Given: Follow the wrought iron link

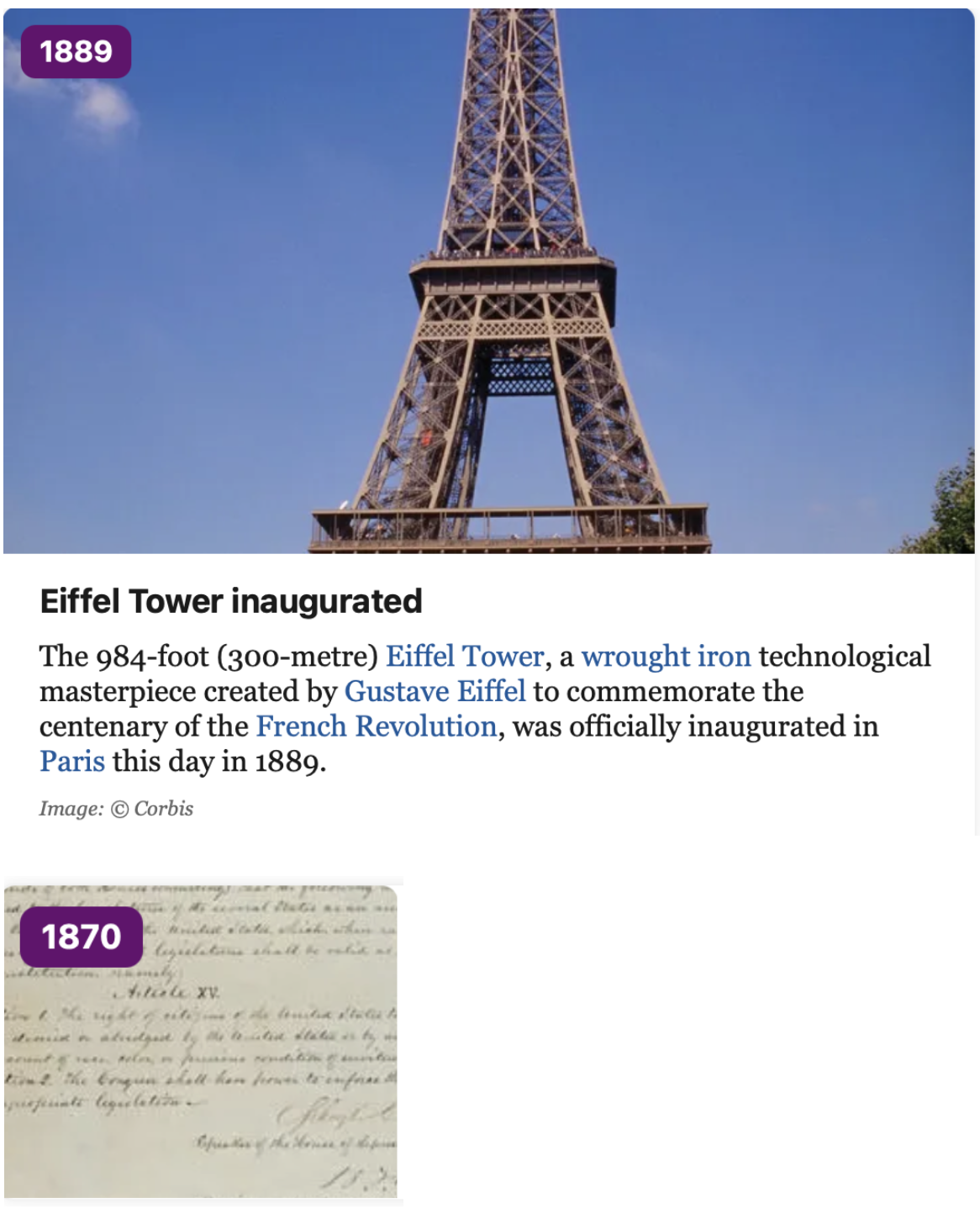Looking at the screenshot, I should point(666,657).
